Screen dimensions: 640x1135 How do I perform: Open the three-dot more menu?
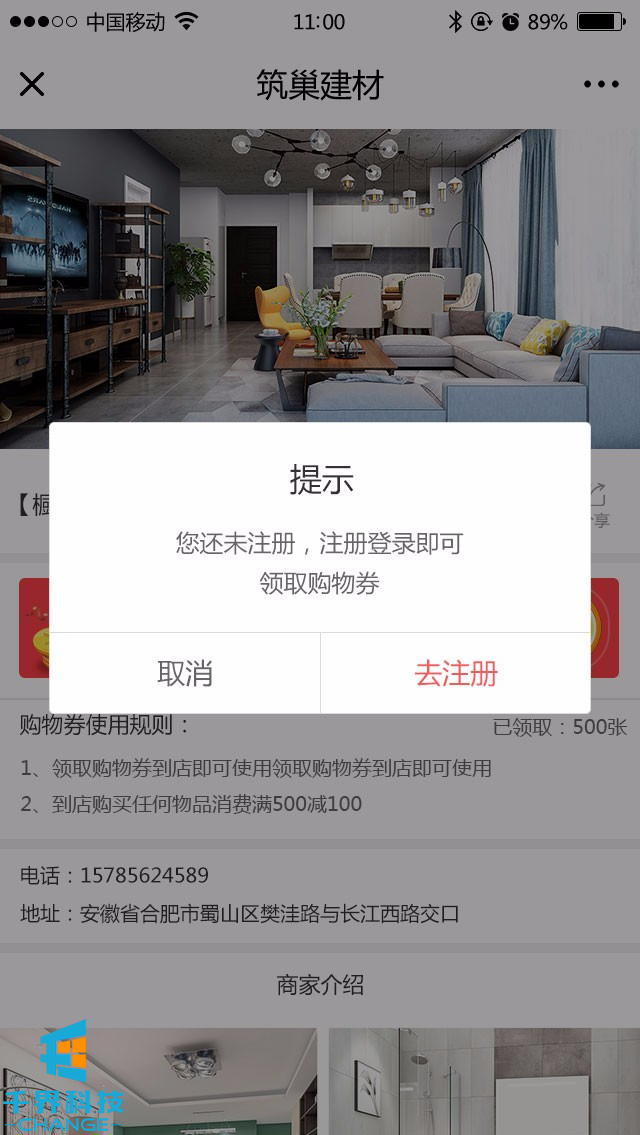tap(601, 84)
